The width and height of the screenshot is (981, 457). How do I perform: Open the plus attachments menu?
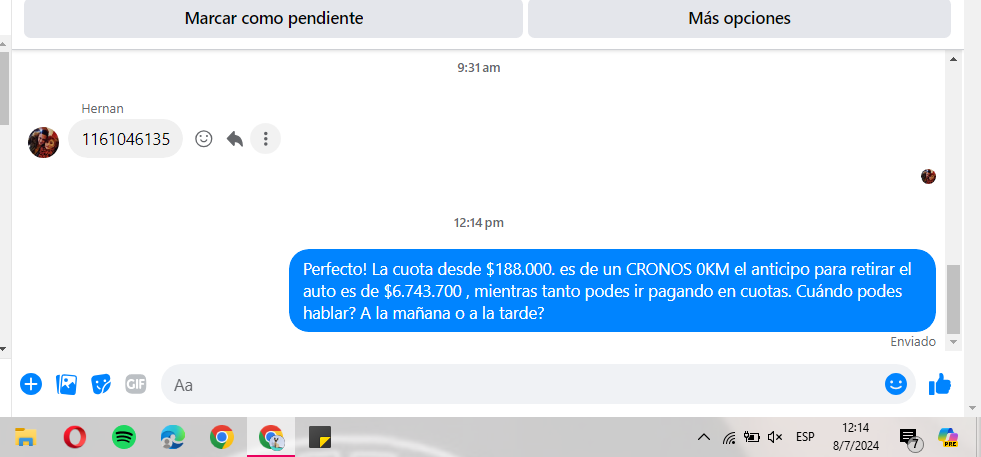pyautogui.click(x=31, y=384)
